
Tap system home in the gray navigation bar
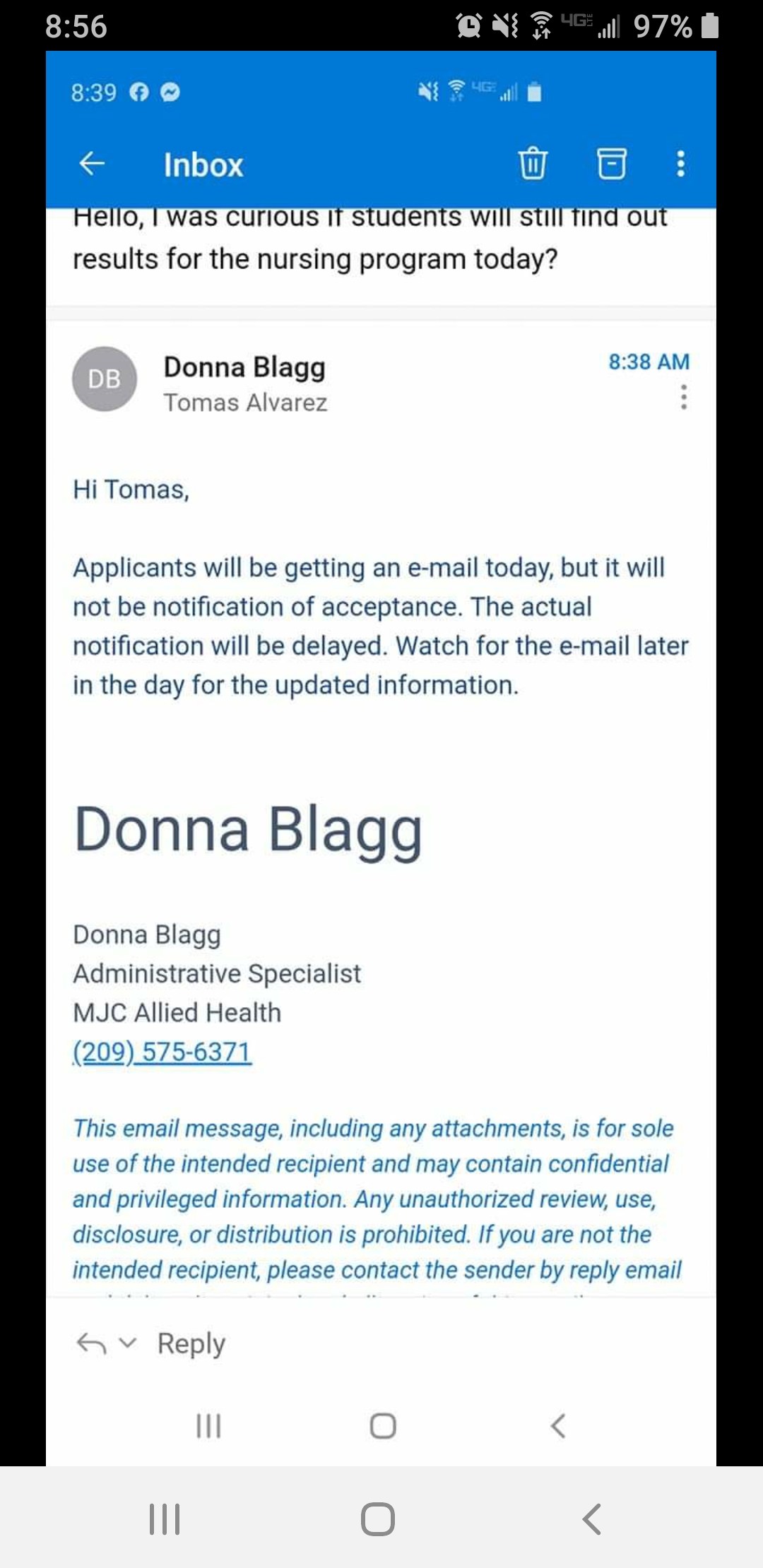[378, 1519]
